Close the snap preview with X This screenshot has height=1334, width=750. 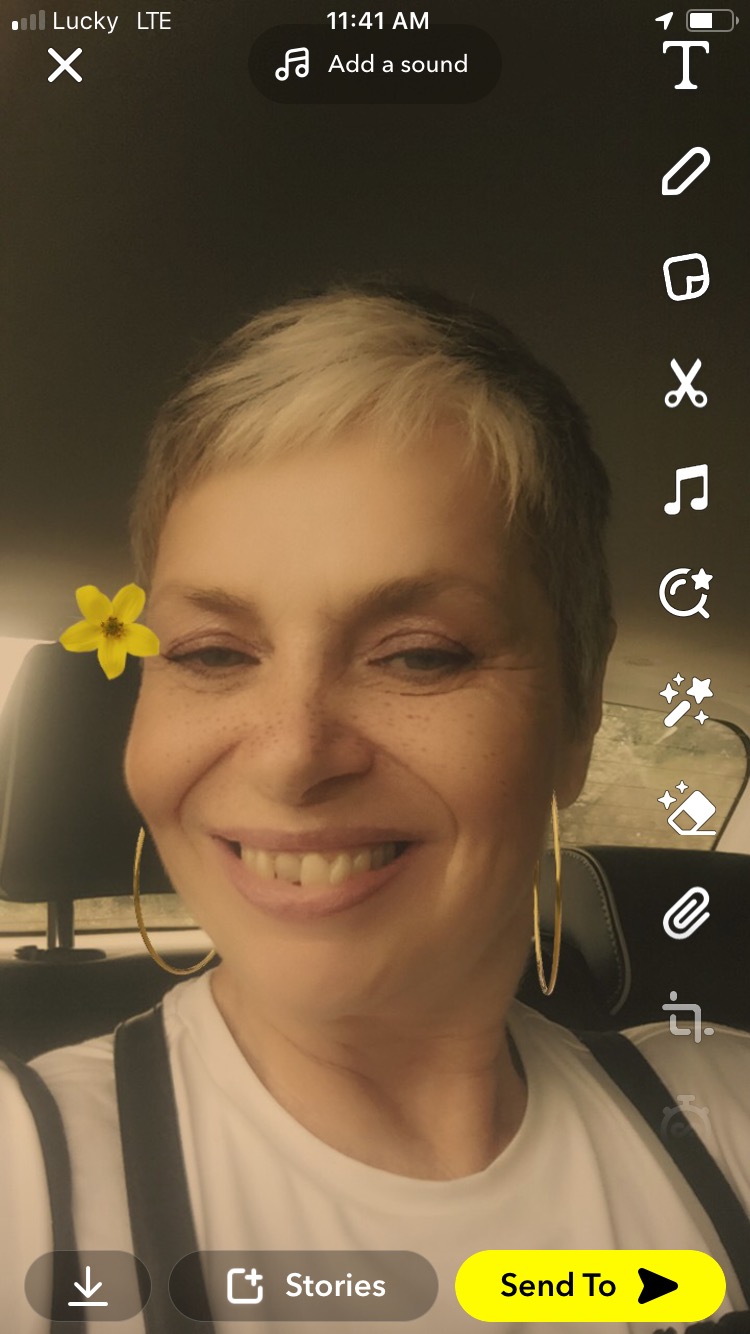(65, 66)
